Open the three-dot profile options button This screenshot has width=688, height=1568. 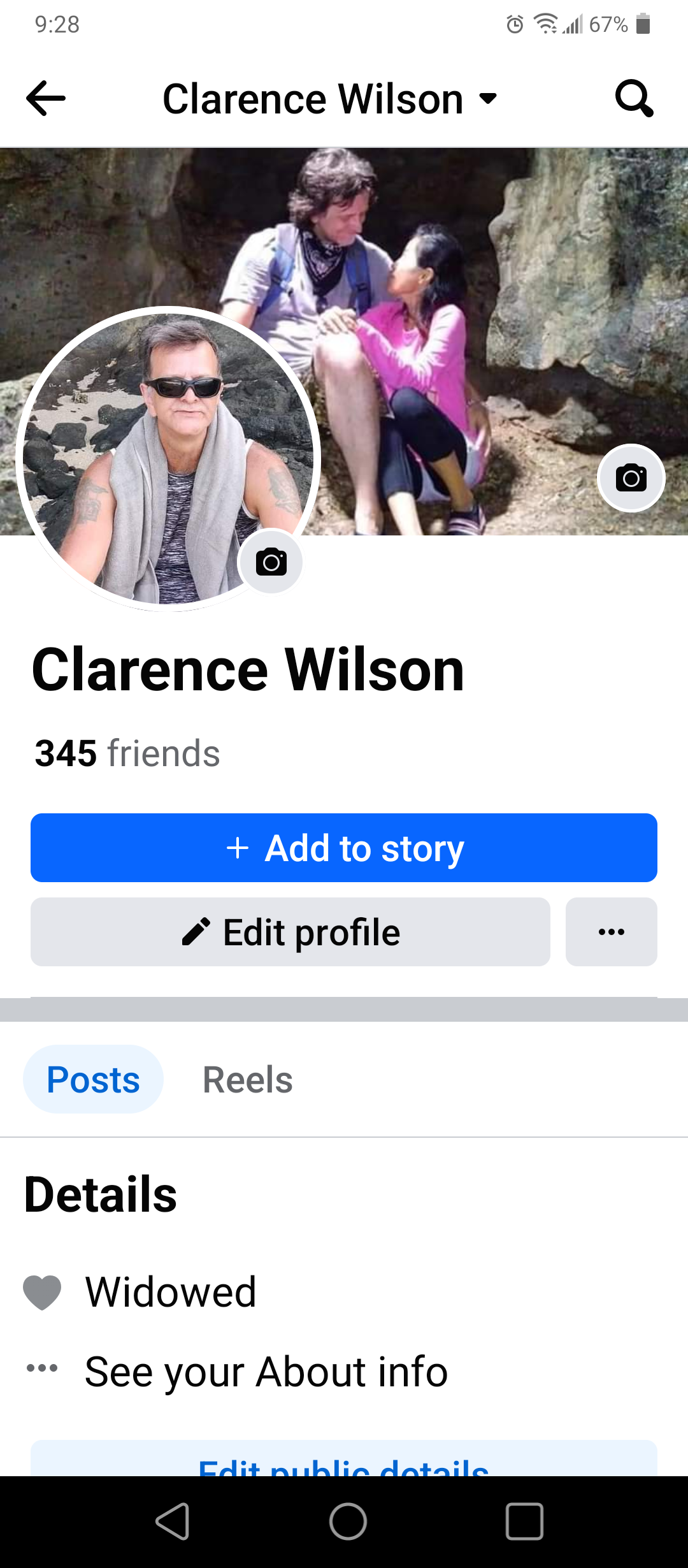pos(612,932)
